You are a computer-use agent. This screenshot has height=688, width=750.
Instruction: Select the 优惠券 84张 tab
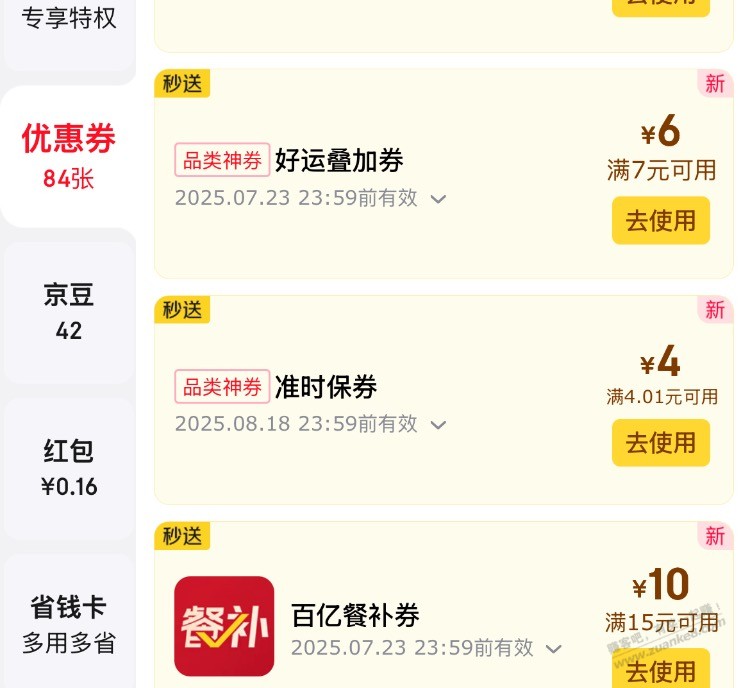[68, 156]
